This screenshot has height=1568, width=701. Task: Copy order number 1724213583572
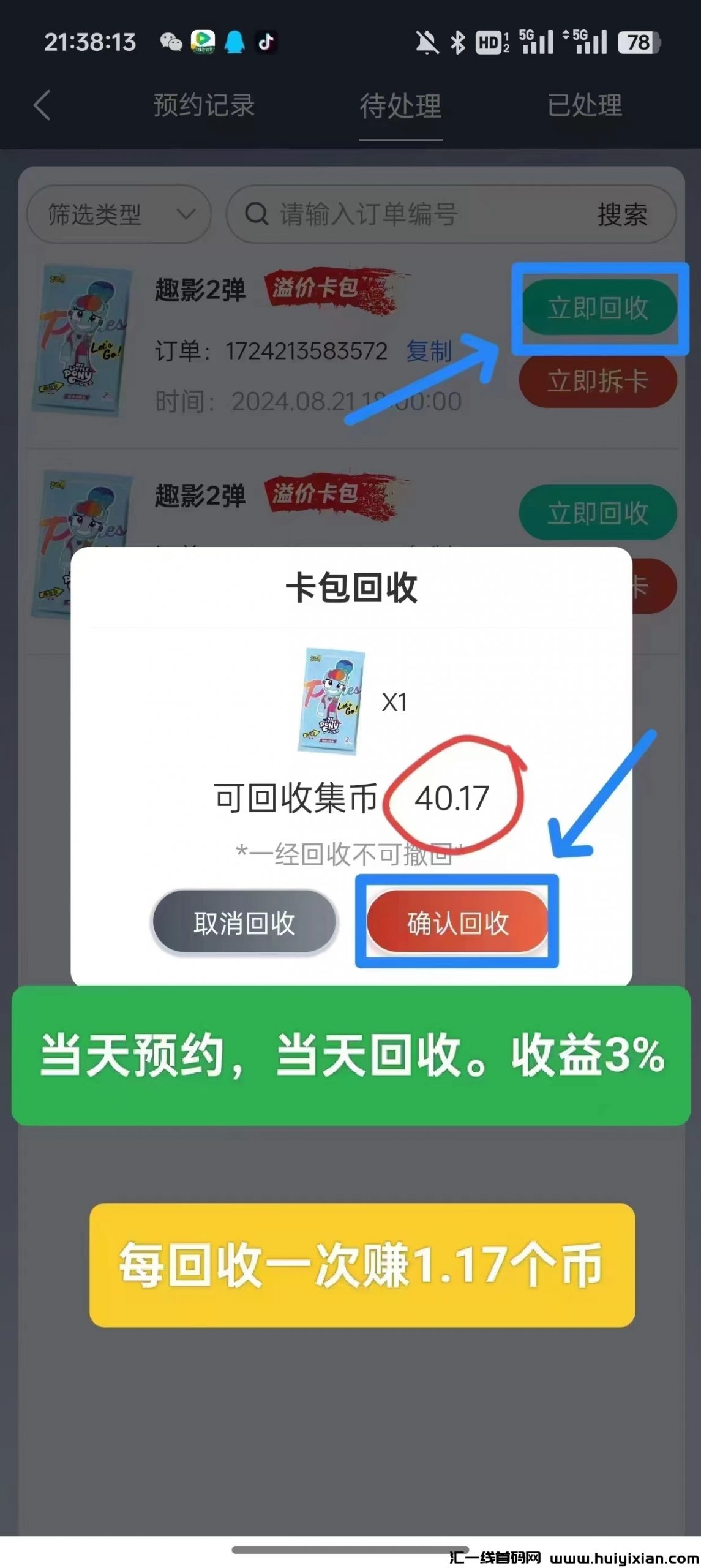tap(429, 352)
